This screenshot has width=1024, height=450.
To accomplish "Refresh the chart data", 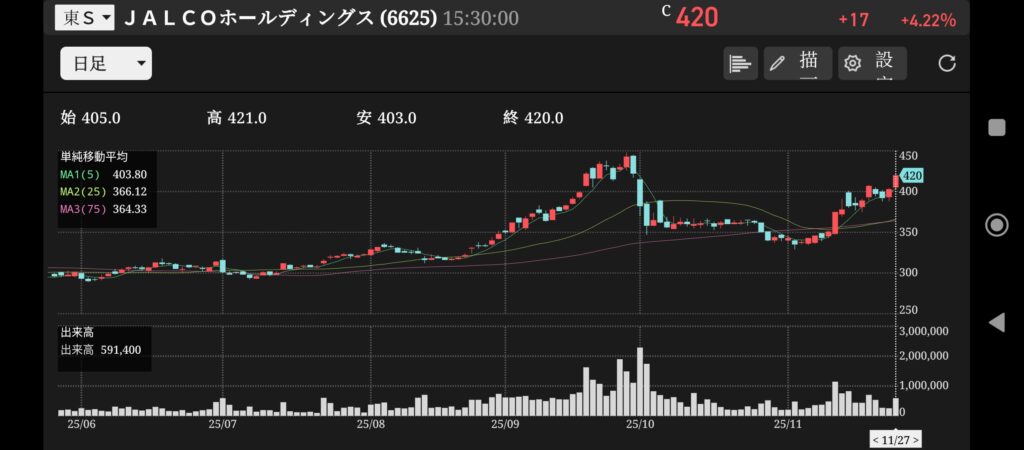I will [947, 64].
